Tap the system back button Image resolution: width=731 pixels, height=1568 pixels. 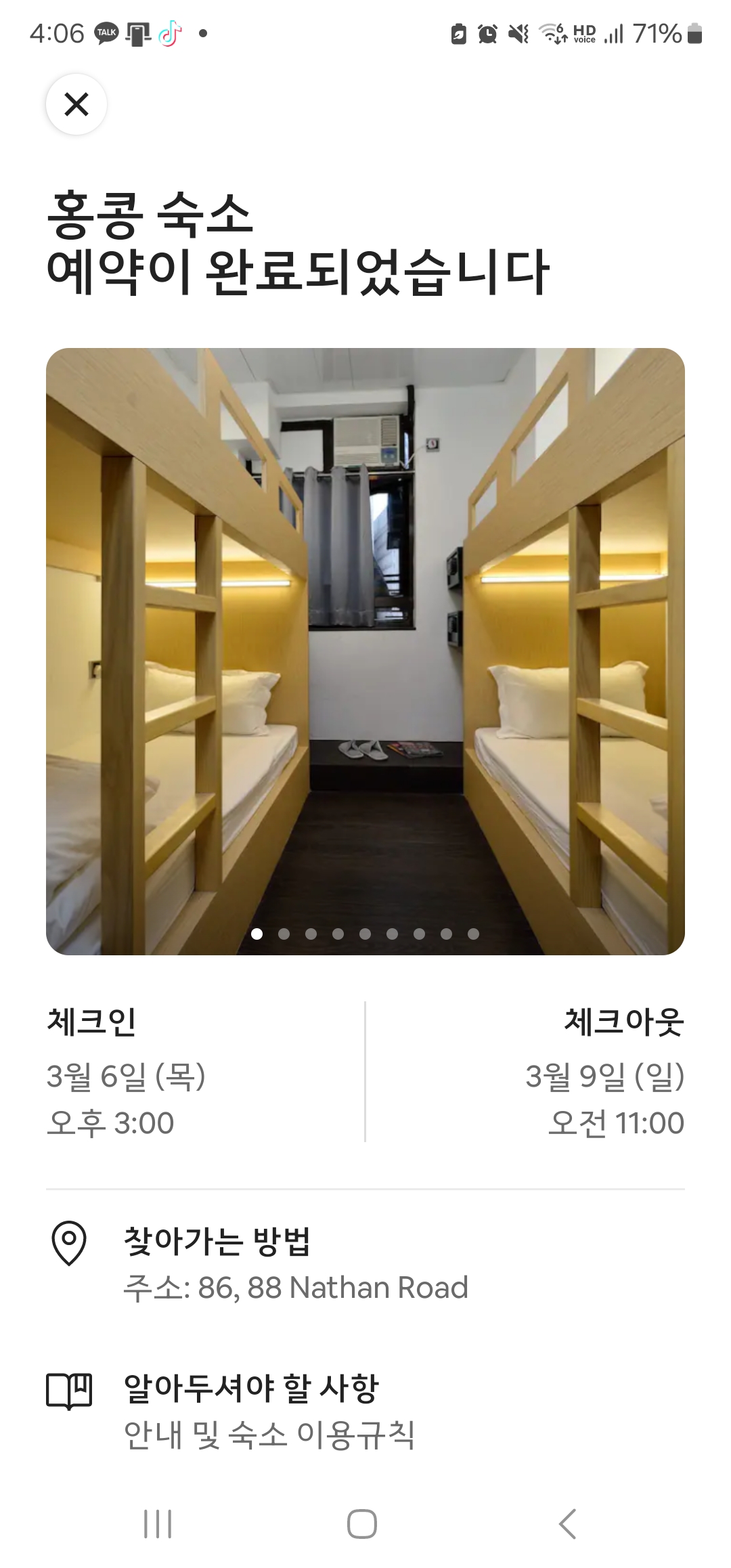(x=567, y=1524)
